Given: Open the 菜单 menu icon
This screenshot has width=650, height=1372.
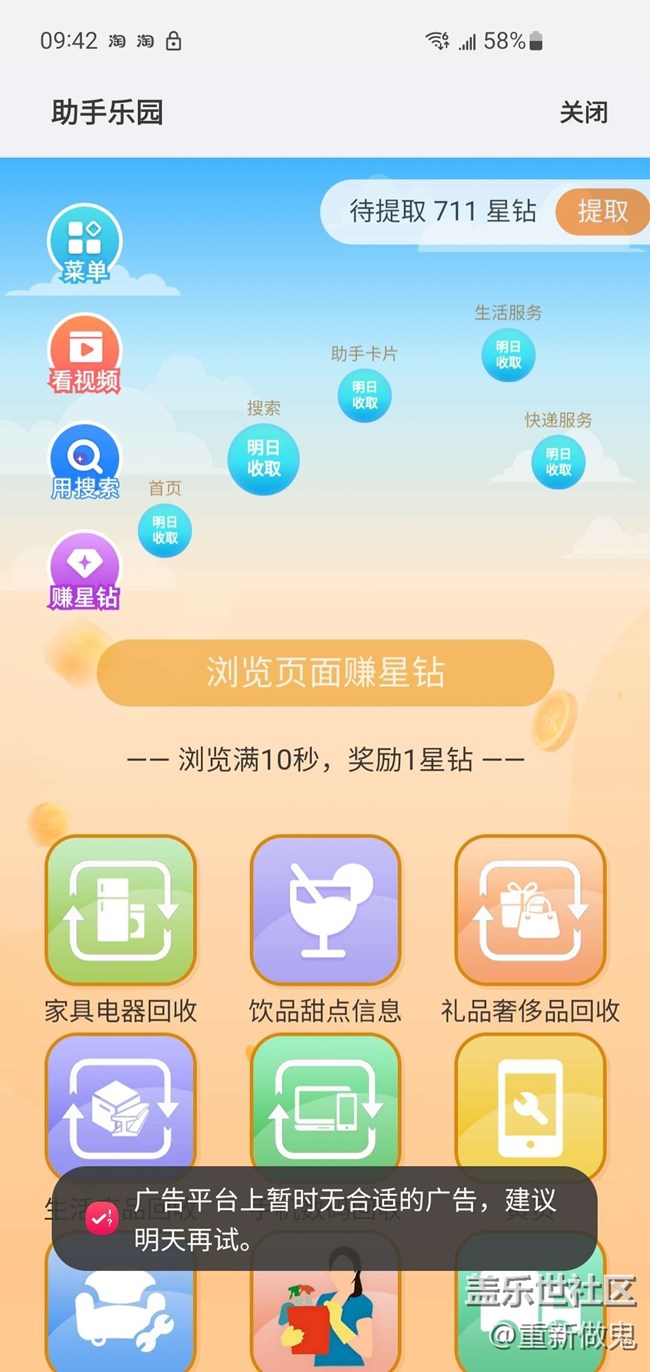Looking at the screenshot, I should point(85,245).
